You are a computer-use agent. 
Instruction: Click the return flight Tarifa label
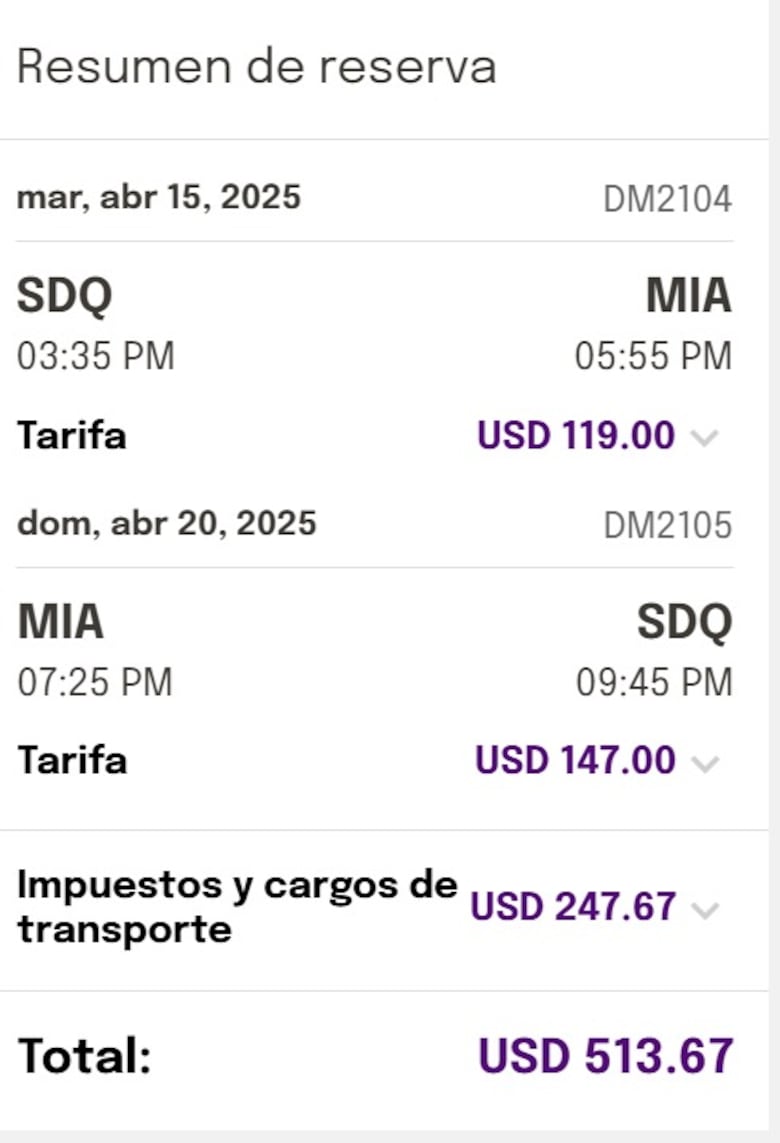(71, 760)
